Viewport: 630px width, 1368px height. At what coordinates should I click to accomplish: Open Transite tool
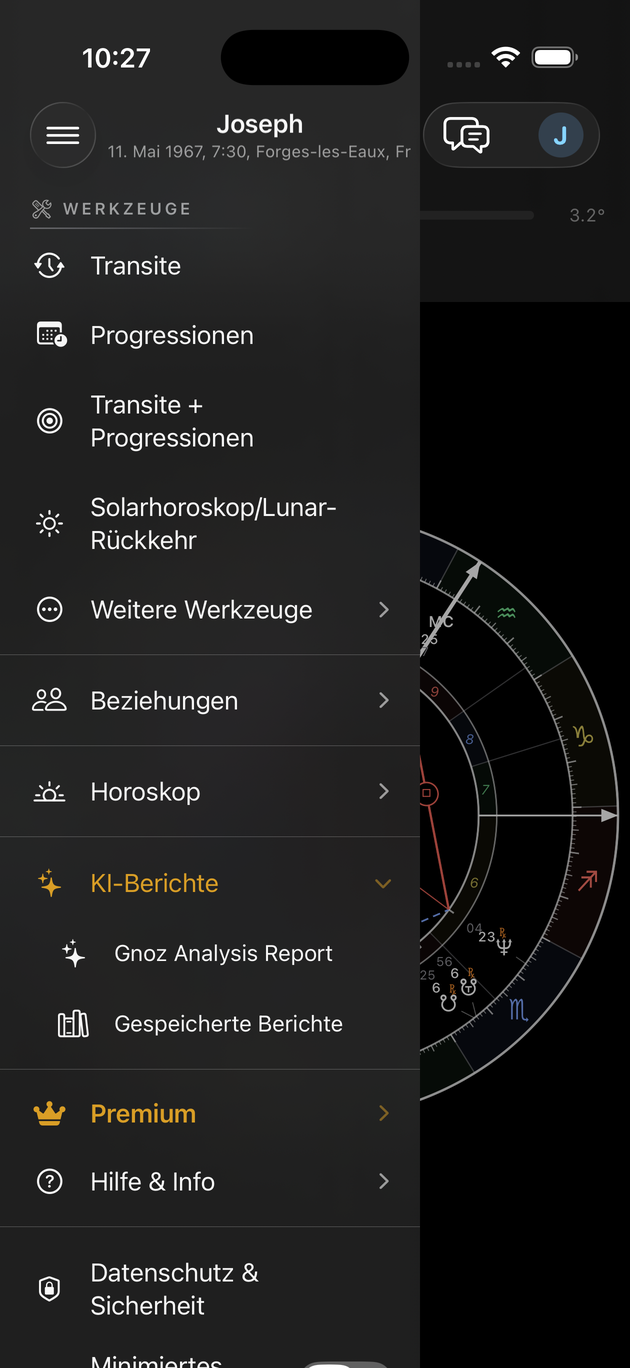click(210, 266)
